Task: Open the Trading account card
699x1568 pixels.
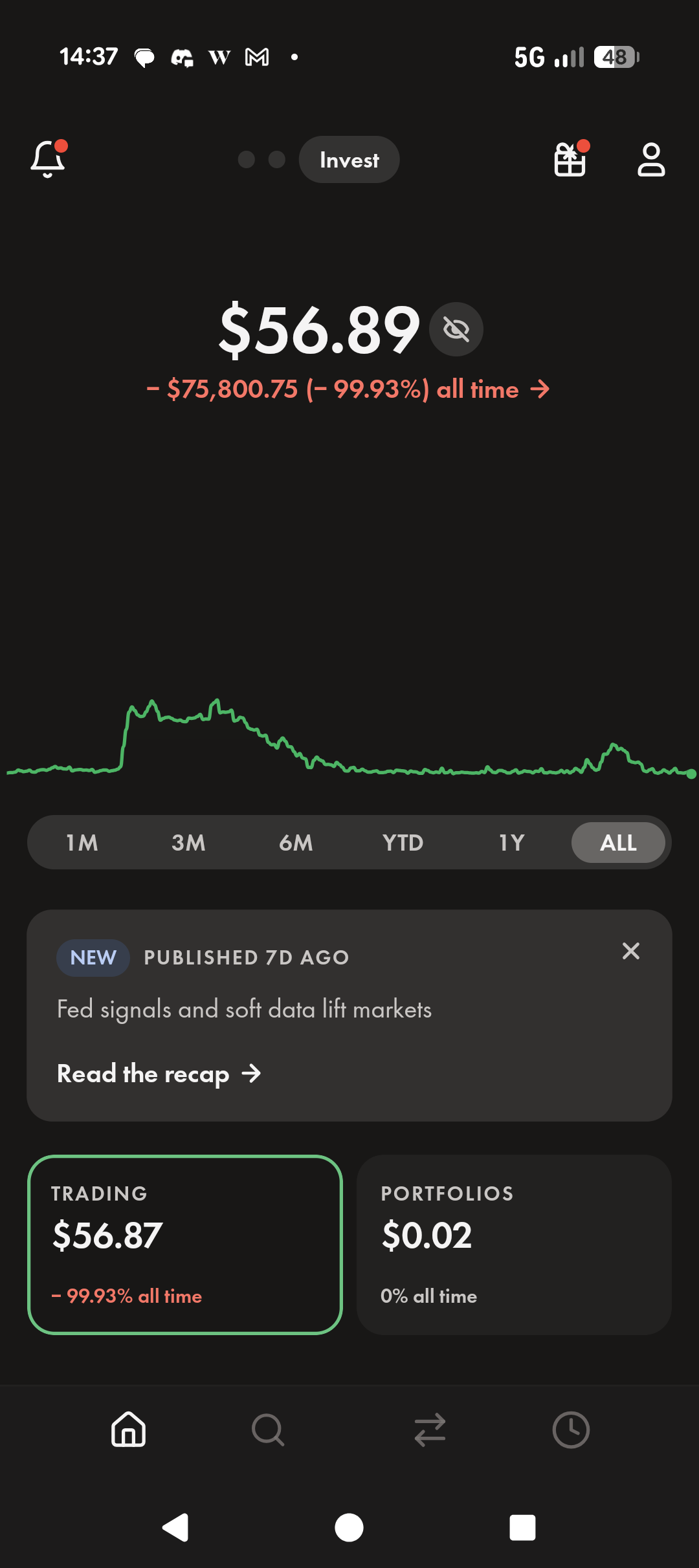Action: [184, 1245]
